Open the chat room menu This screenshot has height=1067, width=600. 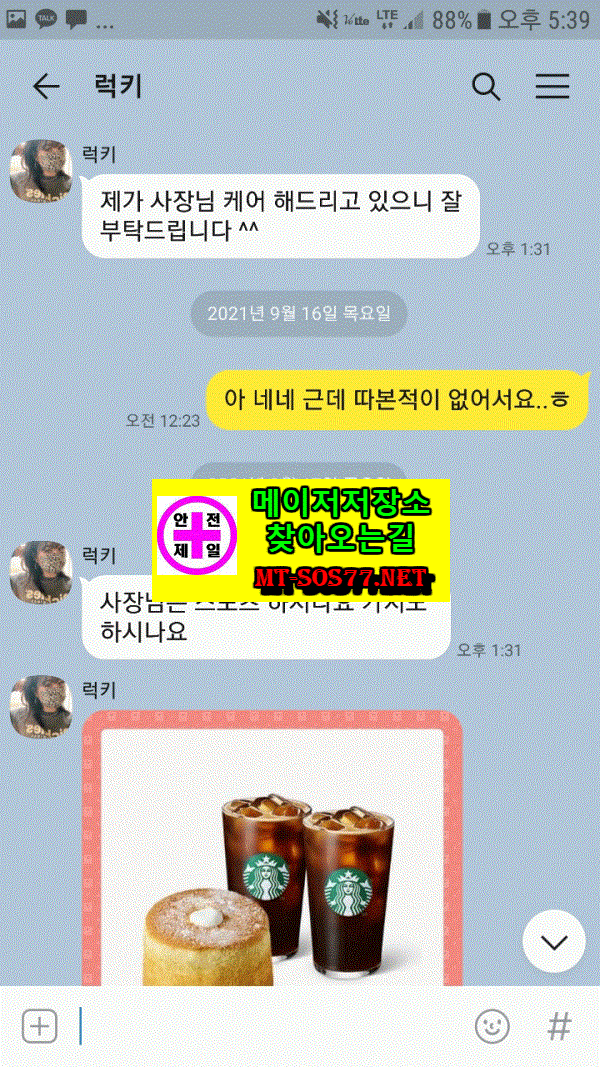coord(552,87)
